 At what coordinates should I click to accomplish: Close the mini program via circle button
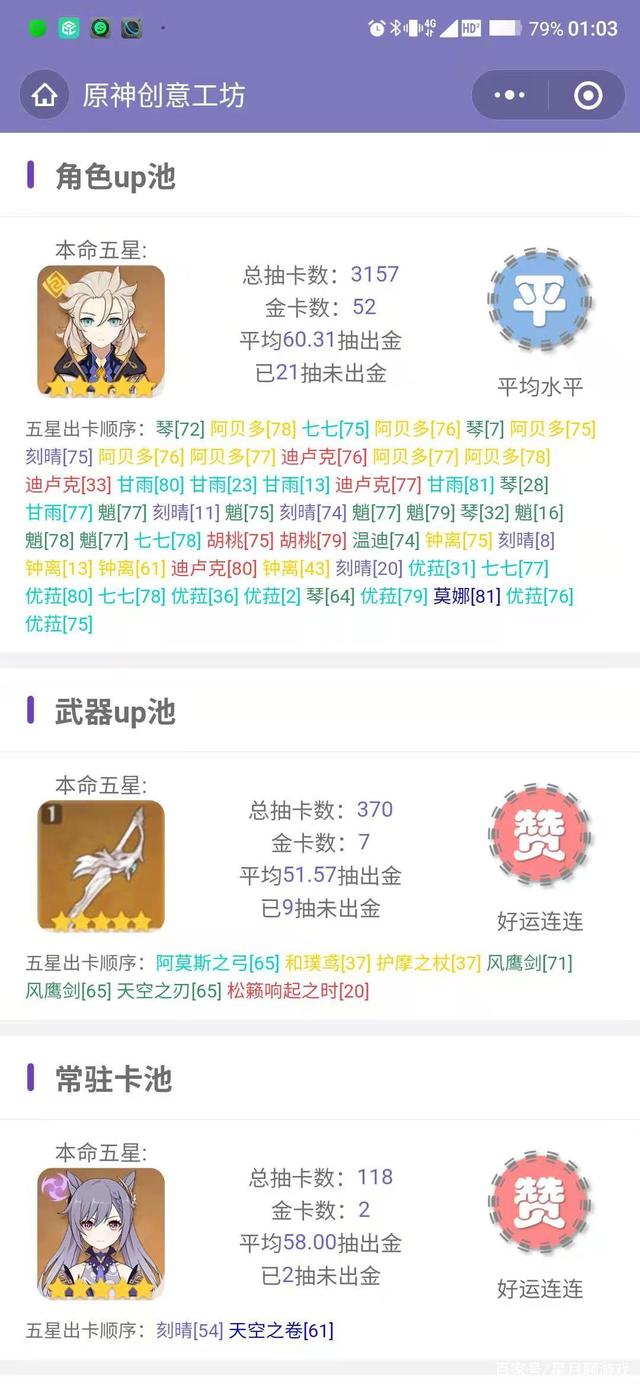(x=588, y=95)
